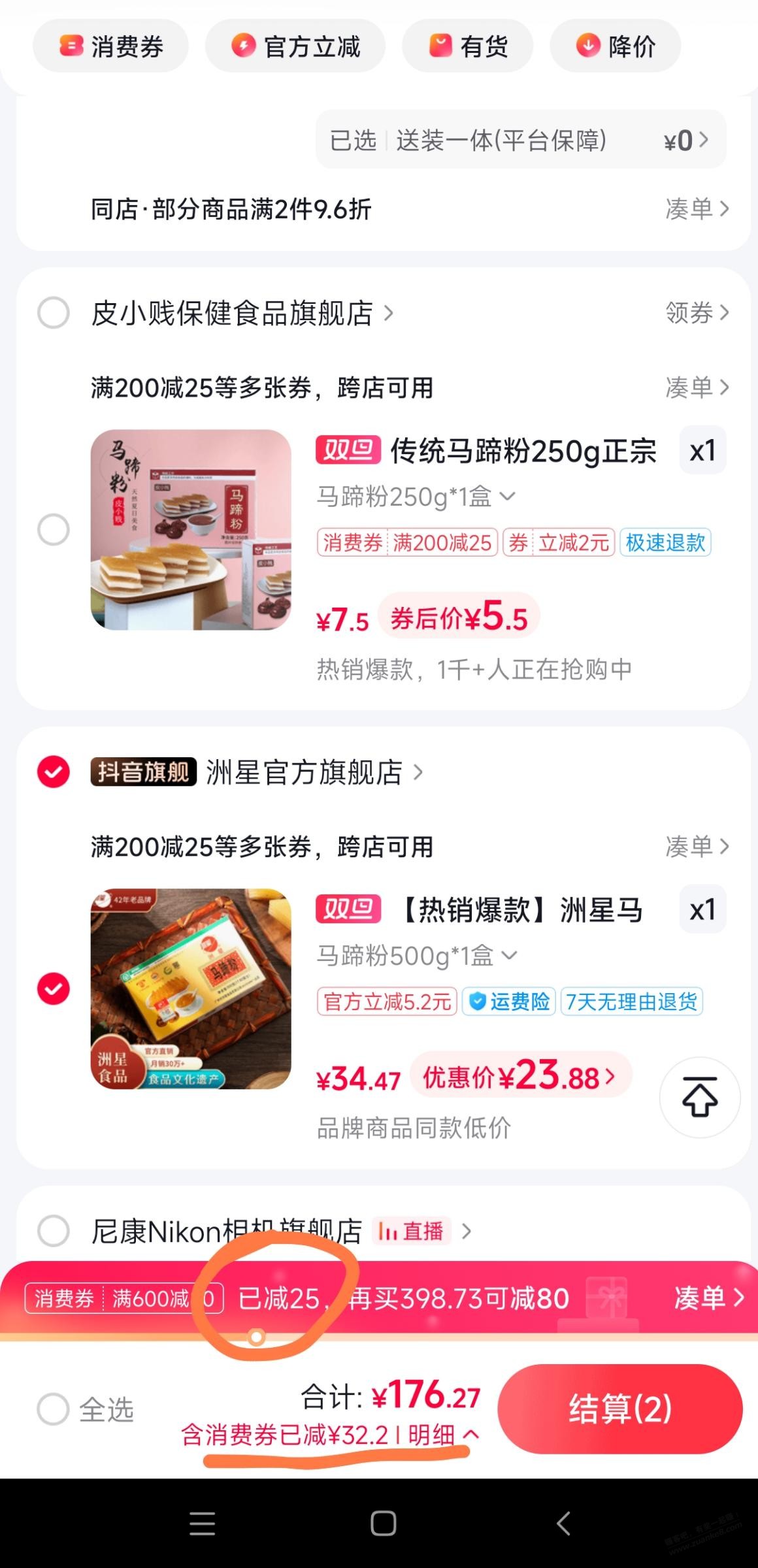Select the 消费券 filter chip
This screenshot has height=1568, width=758.
(110, 46)
